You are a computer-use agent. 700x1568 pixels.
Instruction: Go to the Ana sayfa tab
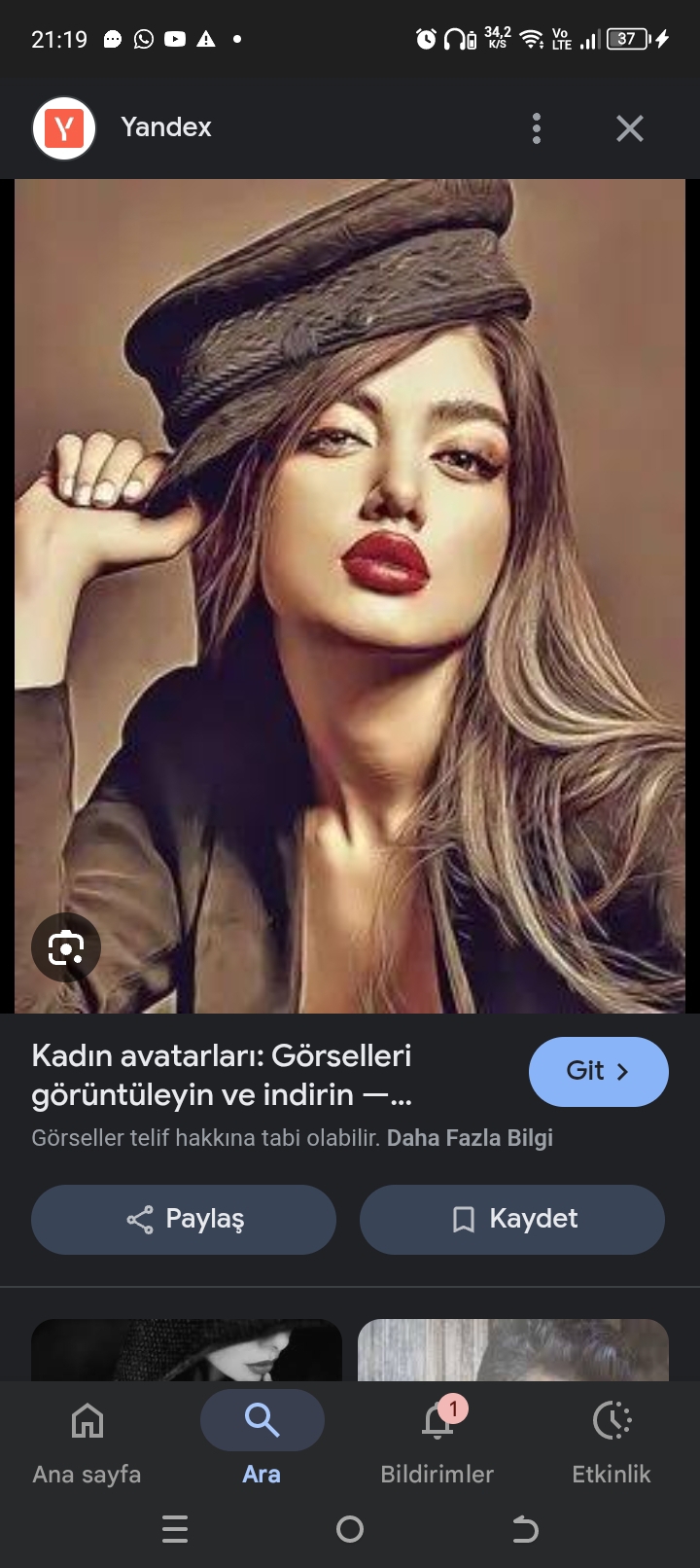point(87,1444)
